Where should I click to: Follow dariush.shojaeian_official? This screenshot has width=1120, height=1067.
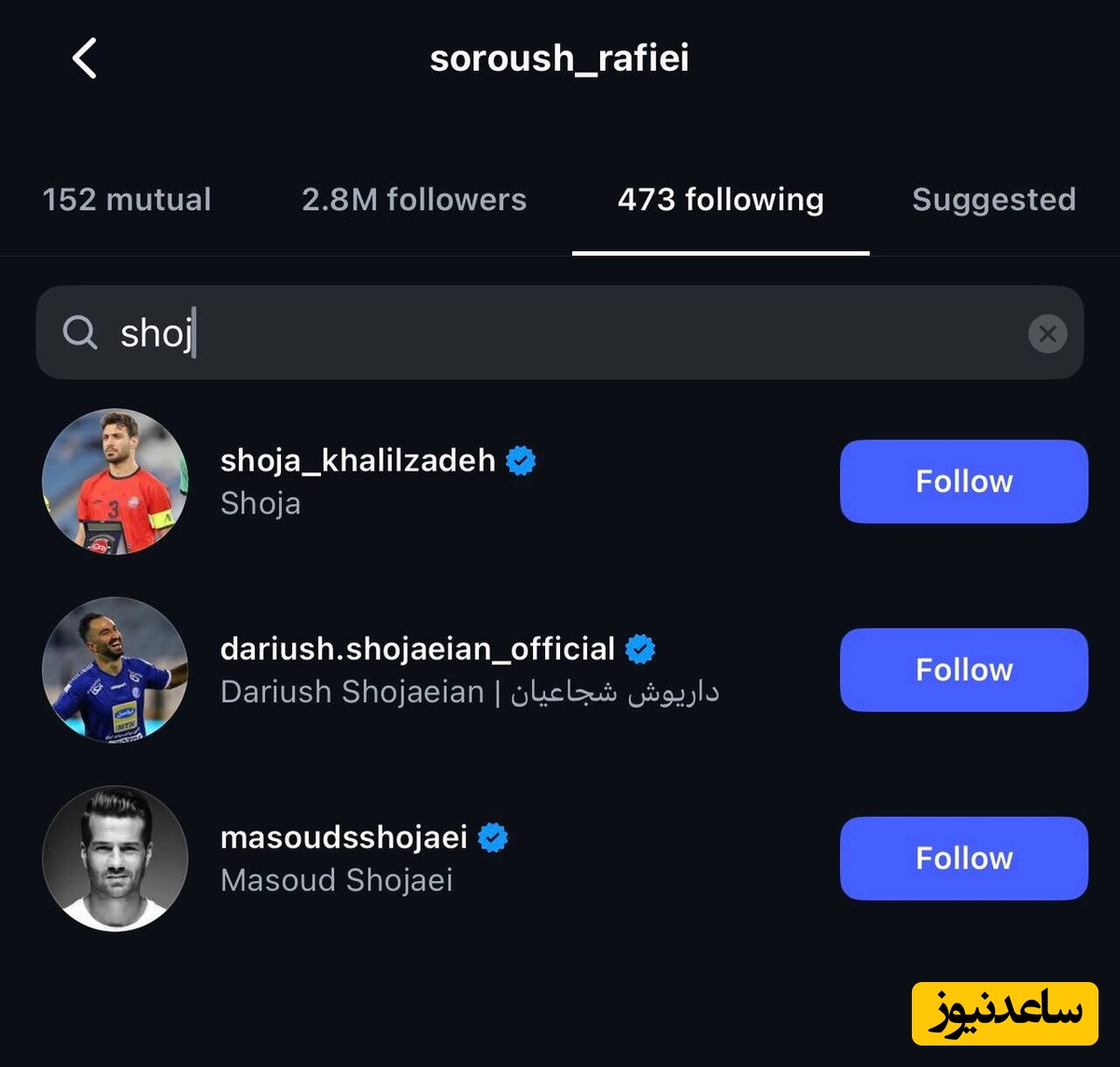[x=963, y=670]
